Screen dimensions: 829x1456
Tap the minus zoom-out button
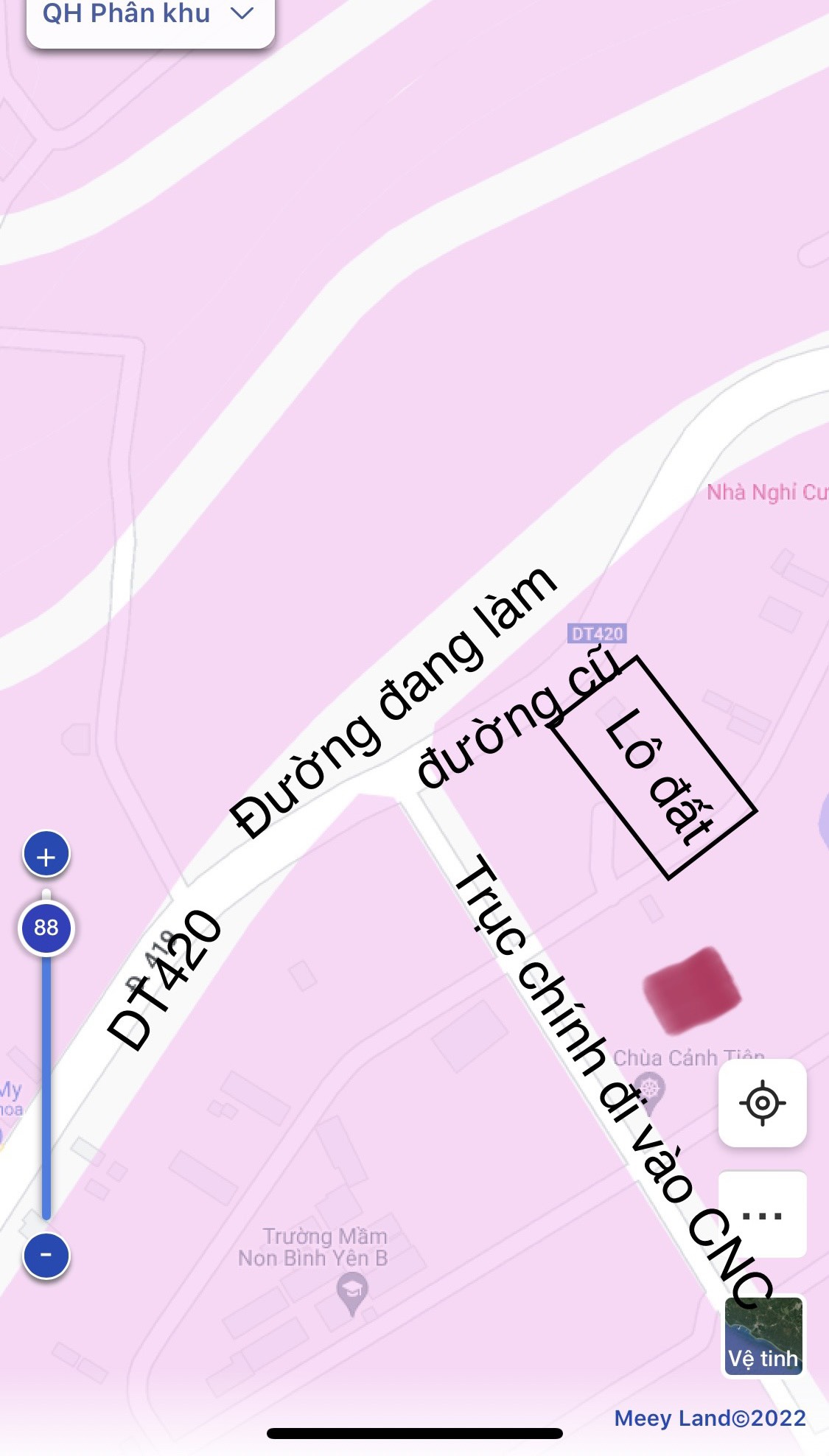(x=46, y=1255)
